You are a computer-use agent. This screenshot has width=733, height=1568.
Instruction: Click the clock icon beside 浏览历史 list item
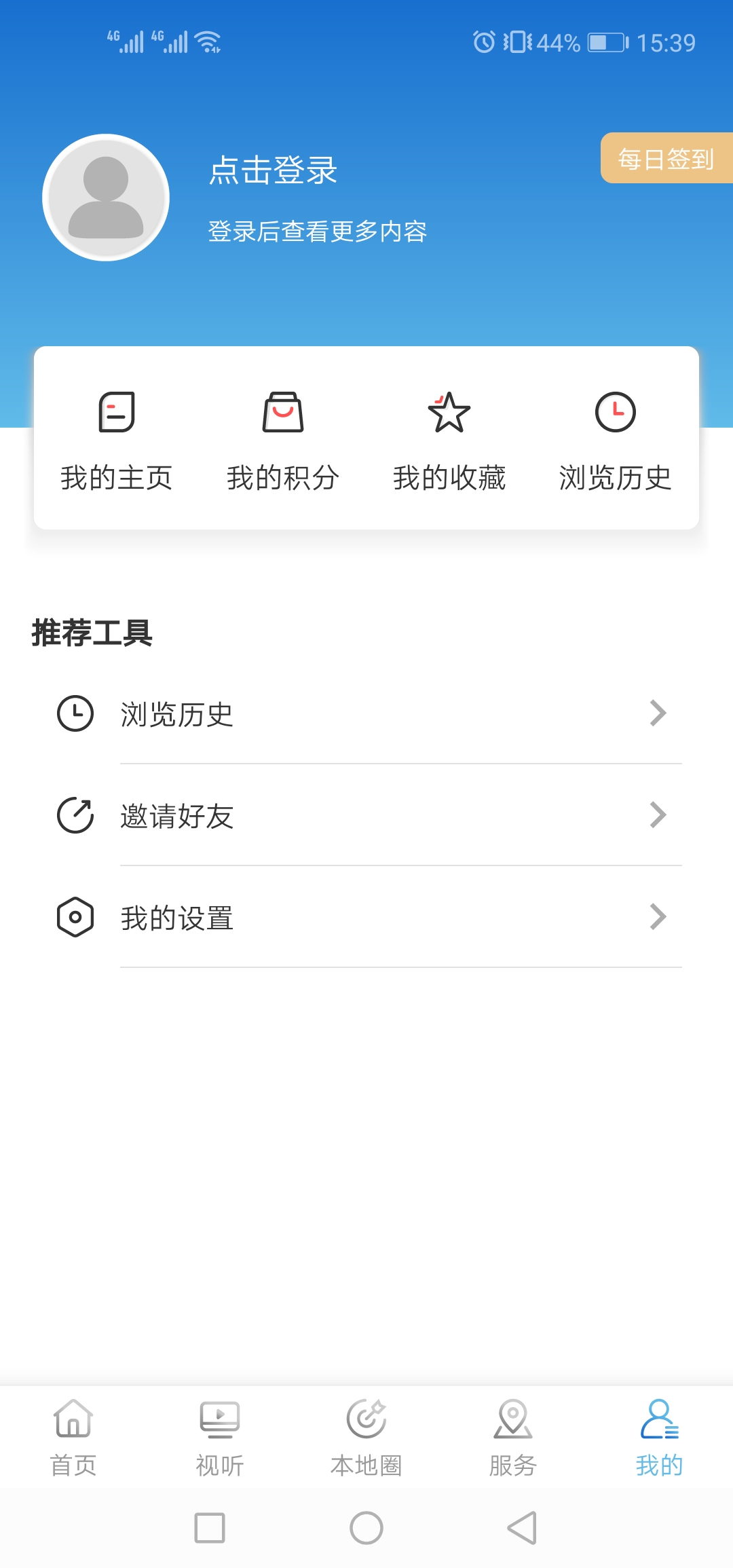tap(75, 713)
